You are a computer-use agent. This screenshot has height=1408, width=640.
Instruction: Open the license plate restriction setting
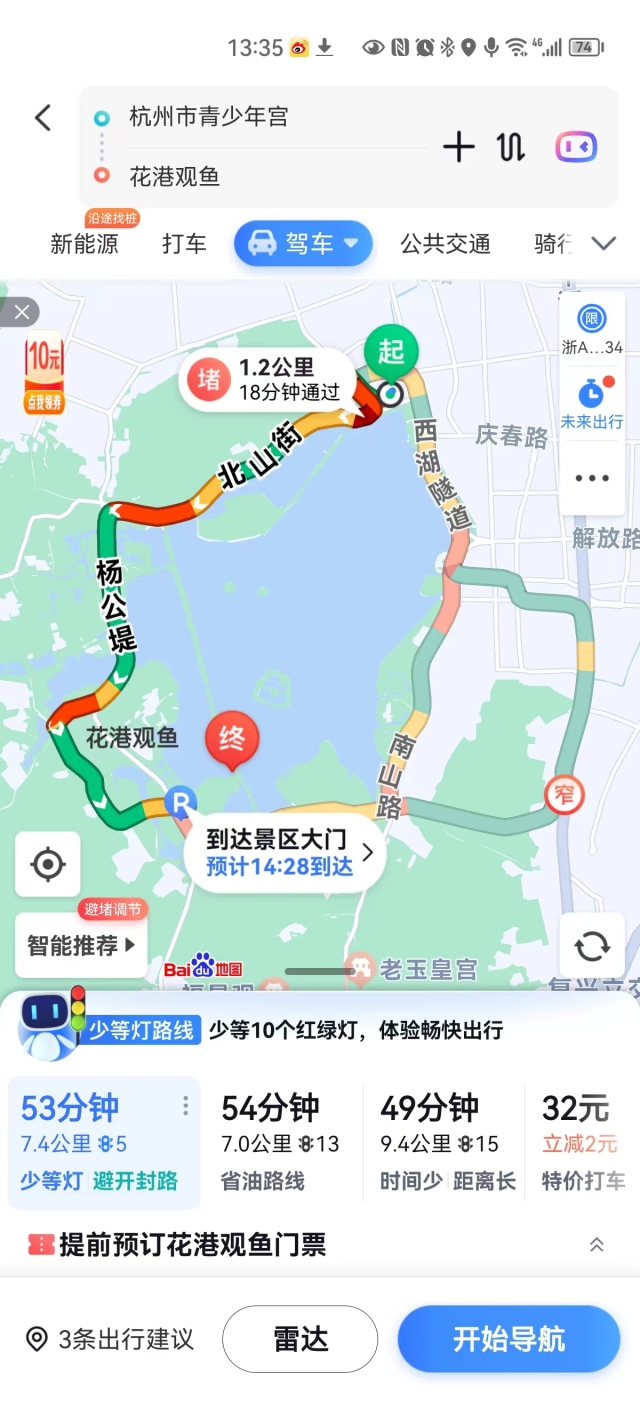(592, 331)
